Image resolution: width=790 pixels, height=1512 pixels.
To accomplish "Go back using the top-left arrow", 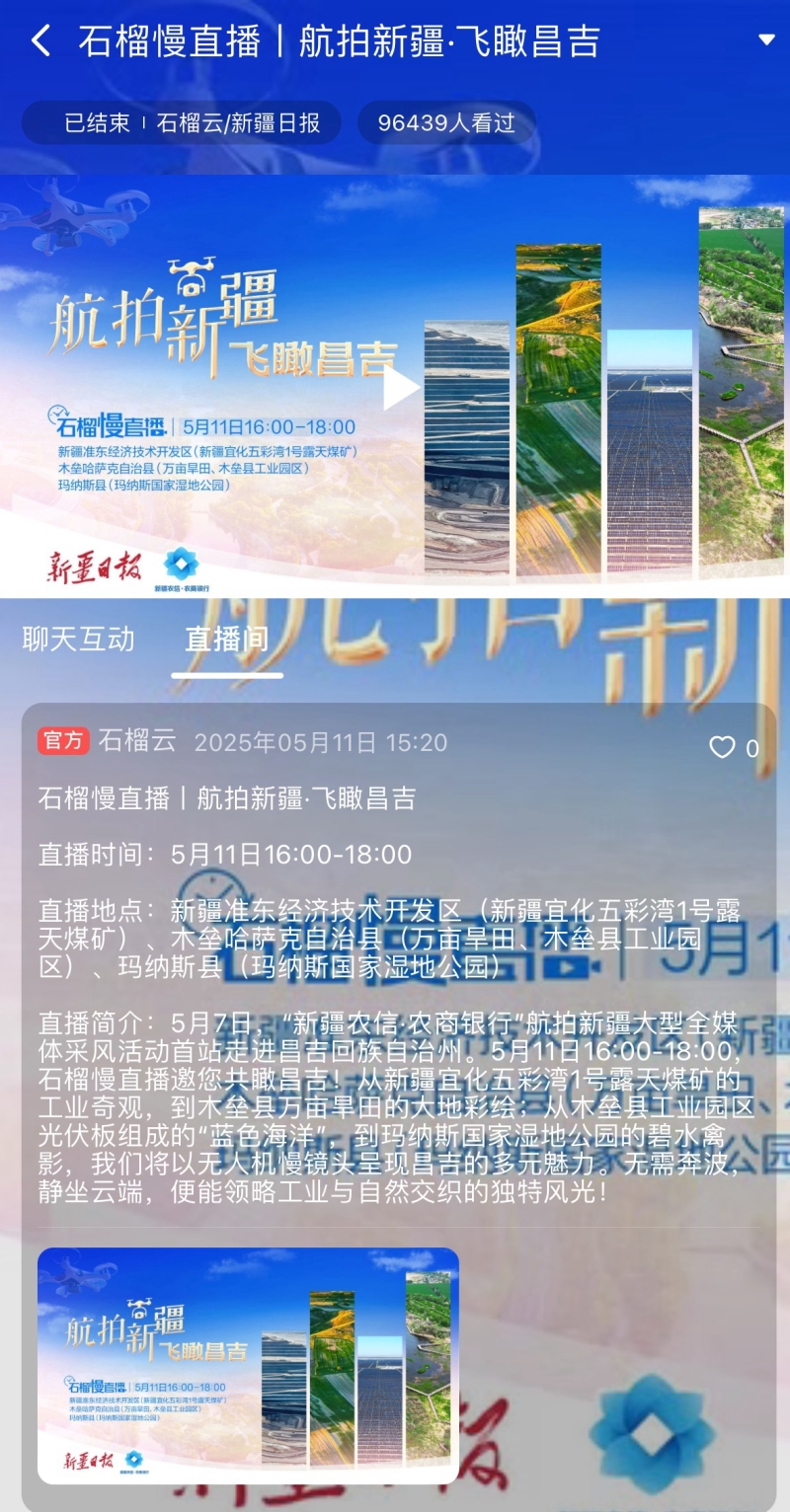I will tap(40, 41).
